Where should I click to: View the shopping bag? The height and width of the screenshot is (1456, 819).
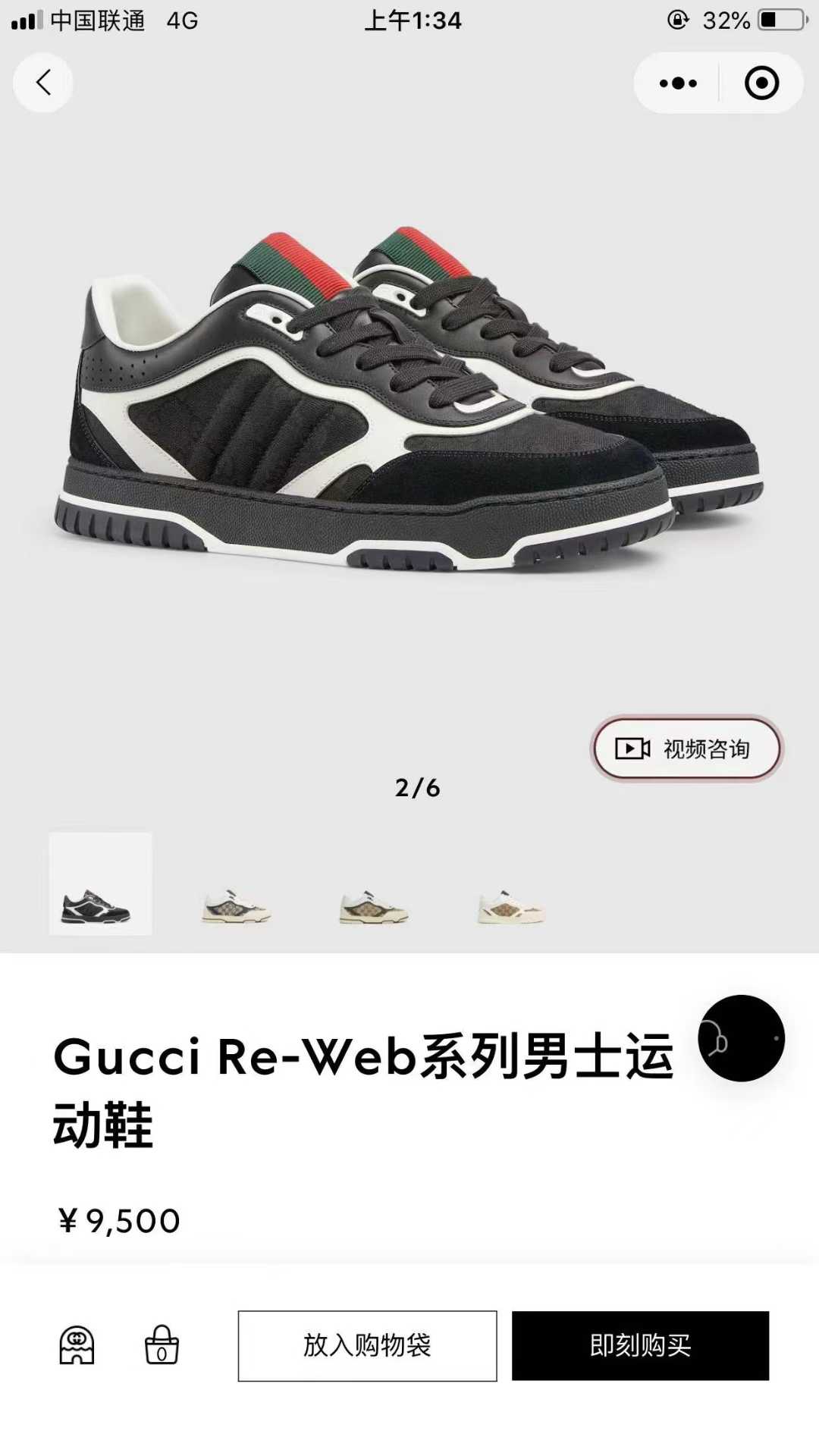162,1345
